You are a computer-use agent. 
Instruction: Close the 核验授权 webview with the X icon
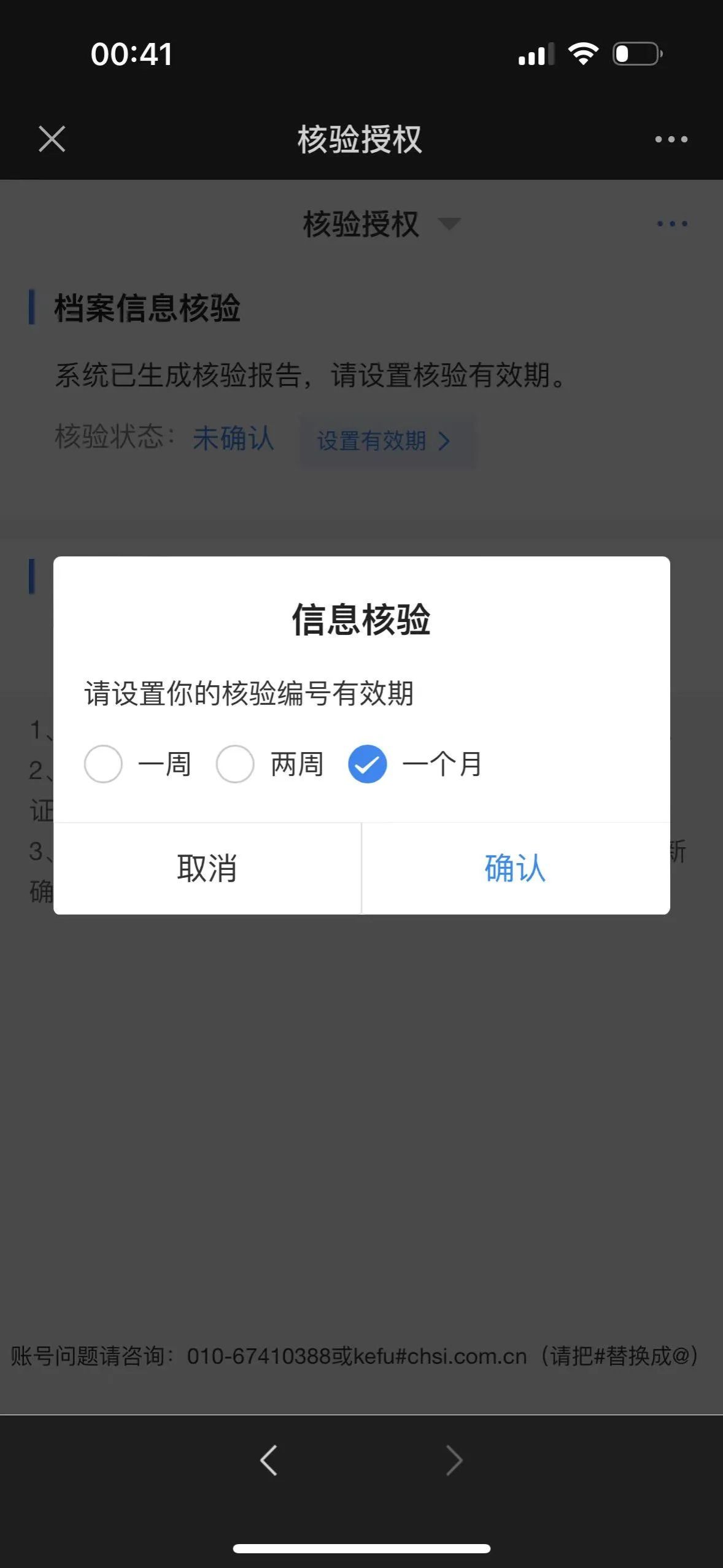[52, 139]
